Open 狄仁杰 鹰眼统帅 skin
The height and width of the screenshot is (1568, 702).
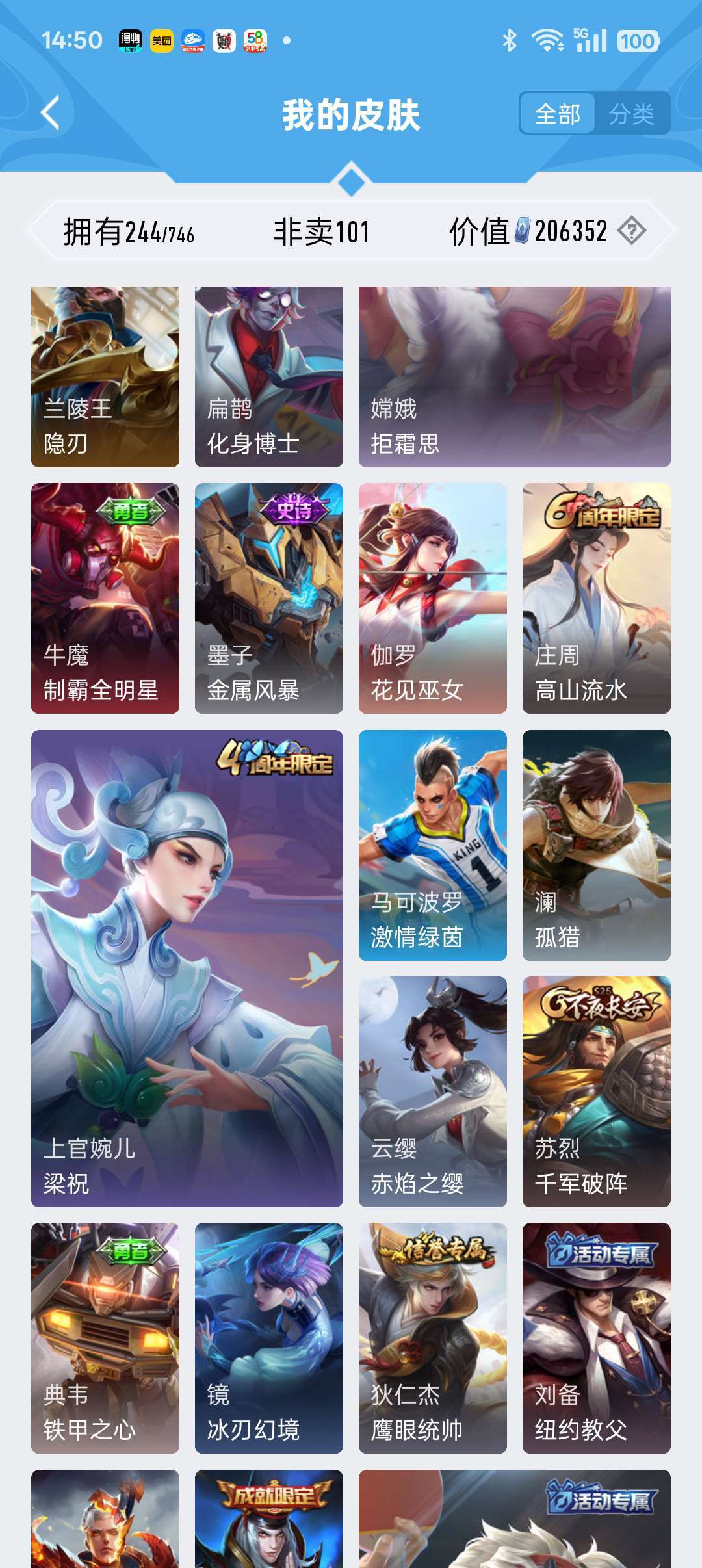pos(433,1338)
